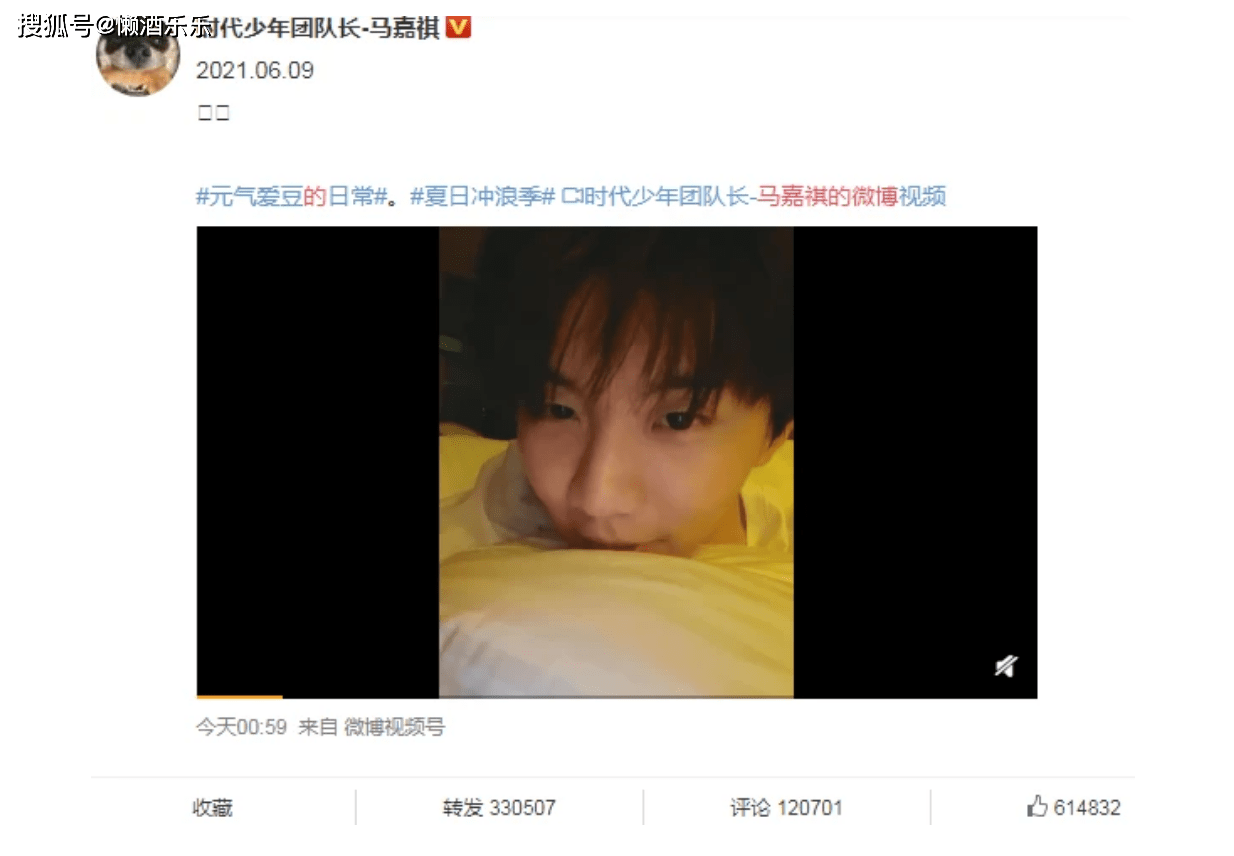Unmute the video sound

1006,665
